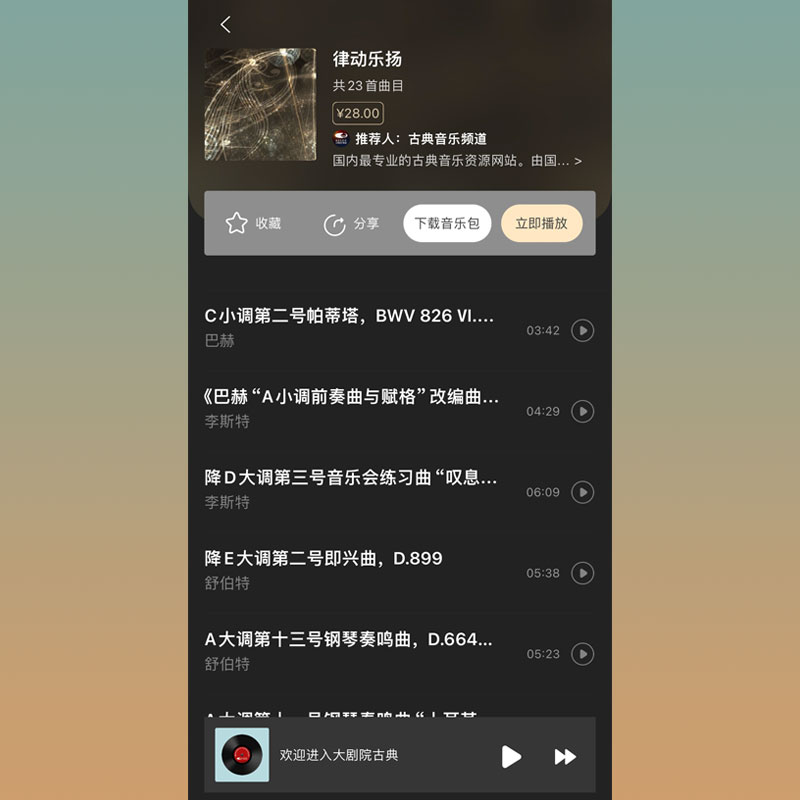Tap play in the bottom mini player
The image size is (800, 800).
pyautogui.click(x=511, y=756)
